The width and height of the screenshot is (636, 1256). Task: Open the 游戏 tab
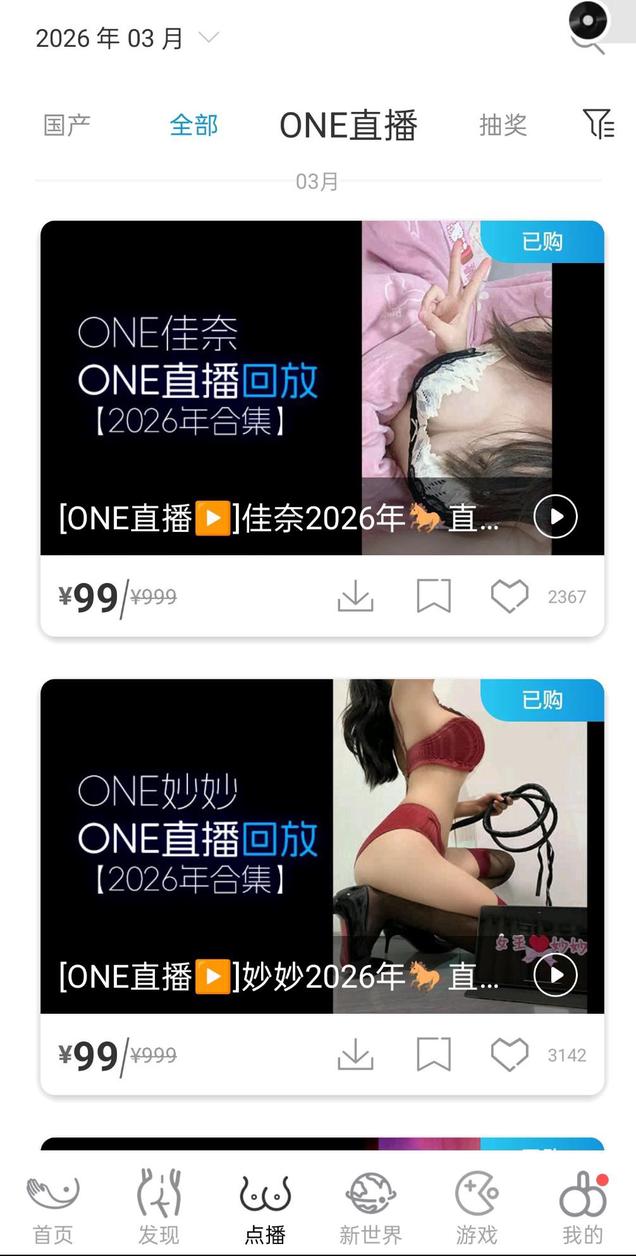point(476,1207)
